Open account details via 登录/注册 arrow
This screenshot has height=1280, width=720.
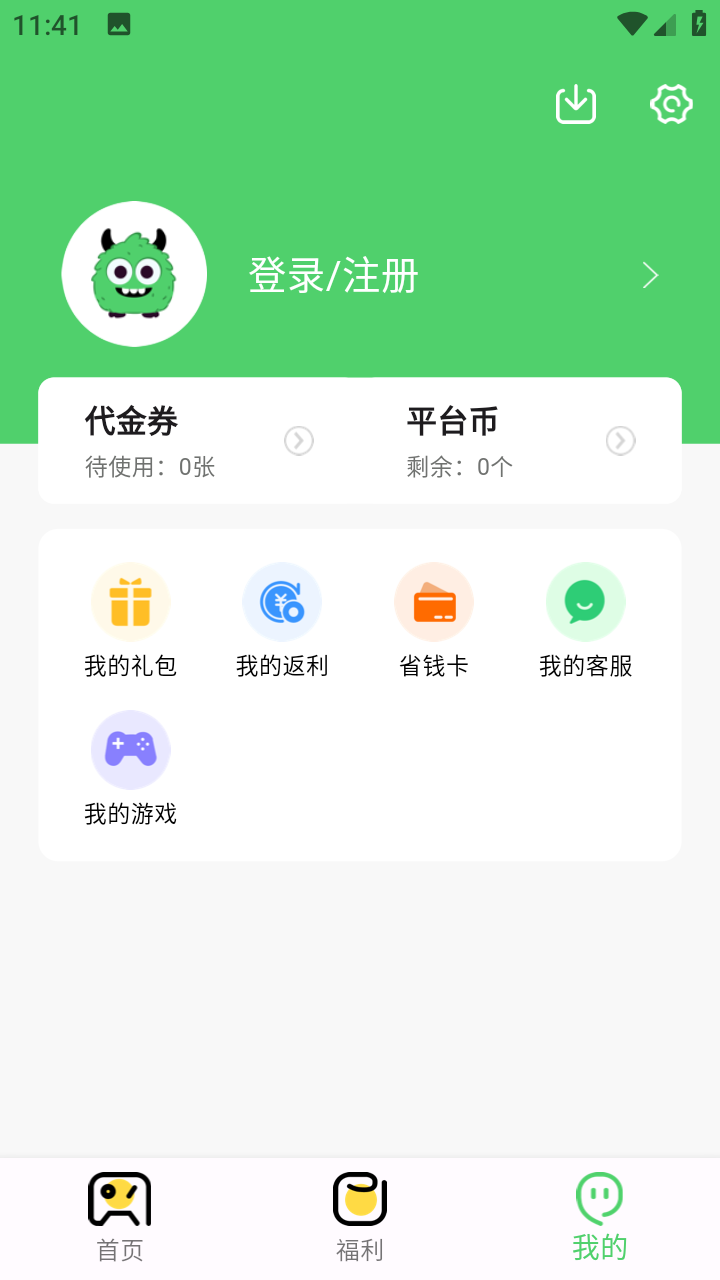[649, 274]
